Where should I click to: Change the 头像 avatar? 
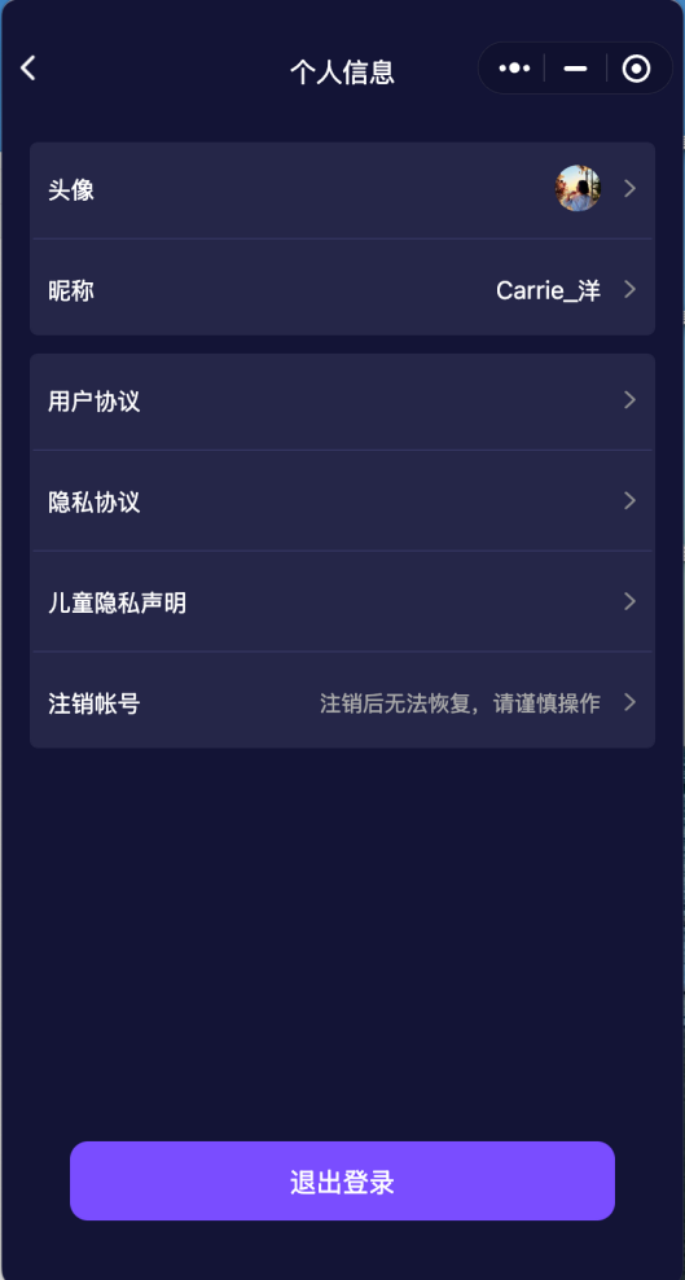click(342, 189)
